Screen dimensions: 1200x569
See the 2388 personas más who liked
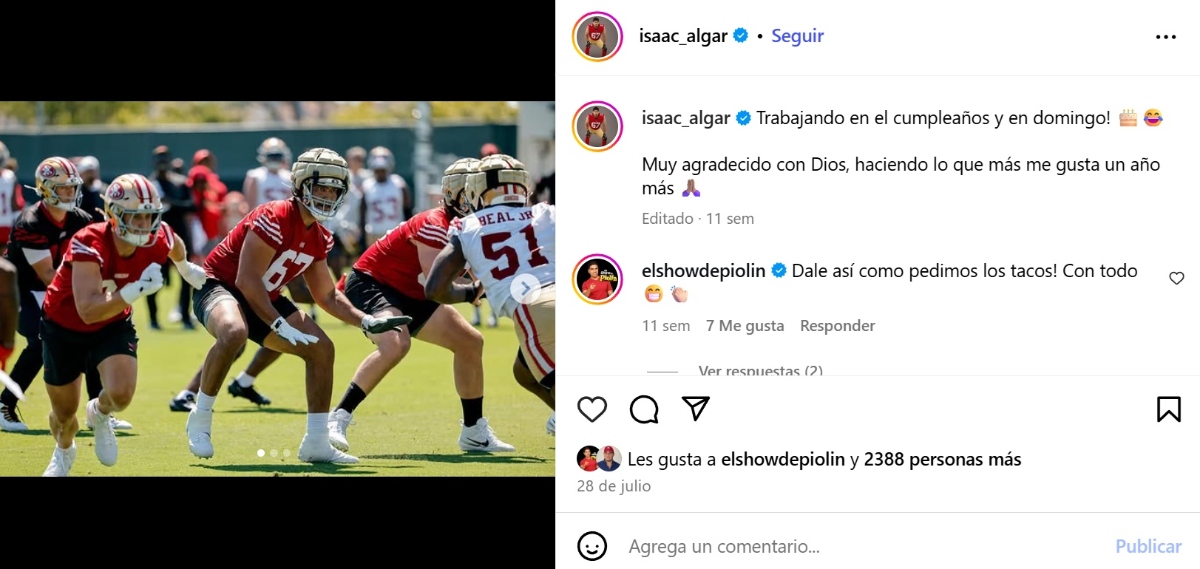[942, 460]
